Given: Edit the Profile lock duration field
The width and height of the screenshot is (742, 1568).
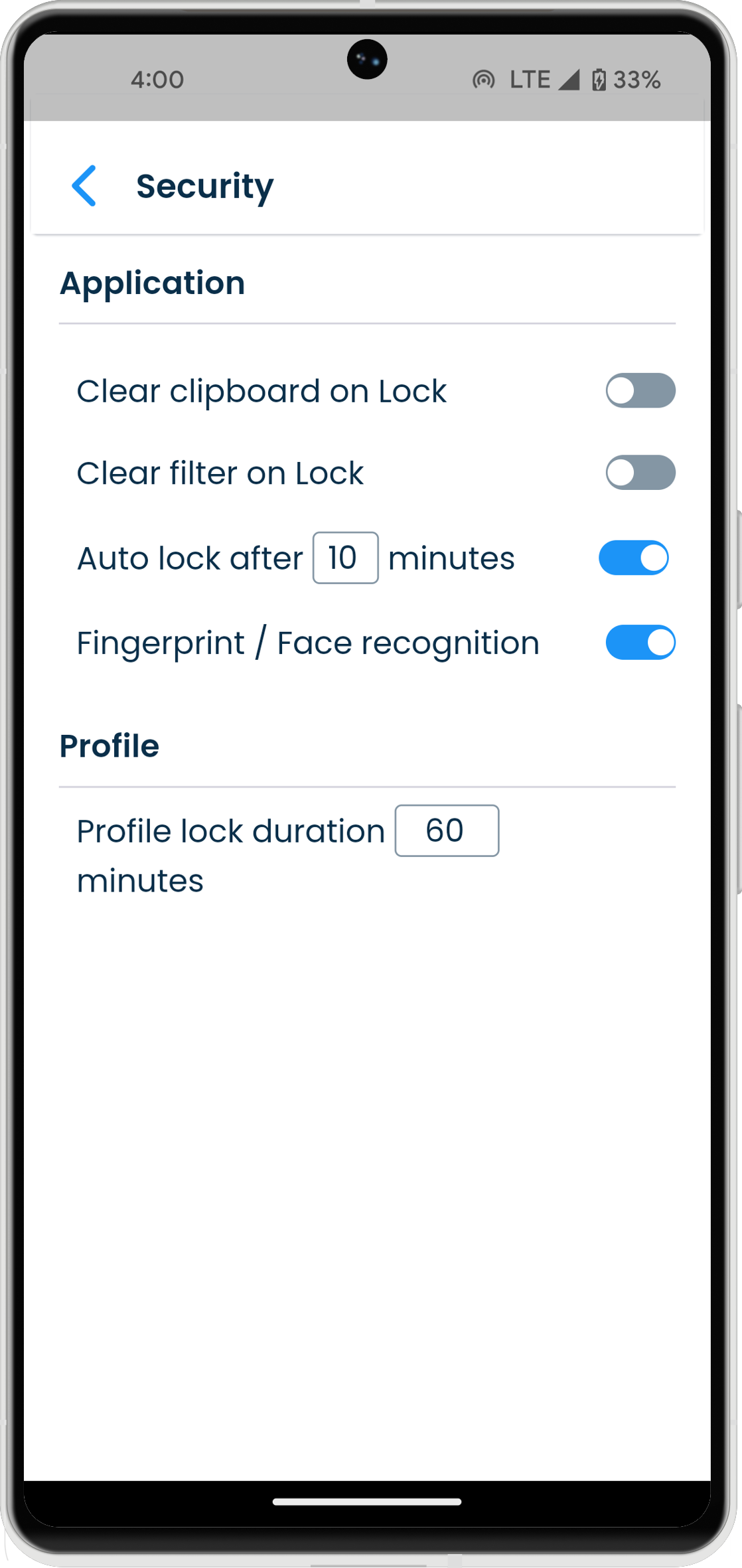Looking at the screenshot, I should tap(446, 830).
